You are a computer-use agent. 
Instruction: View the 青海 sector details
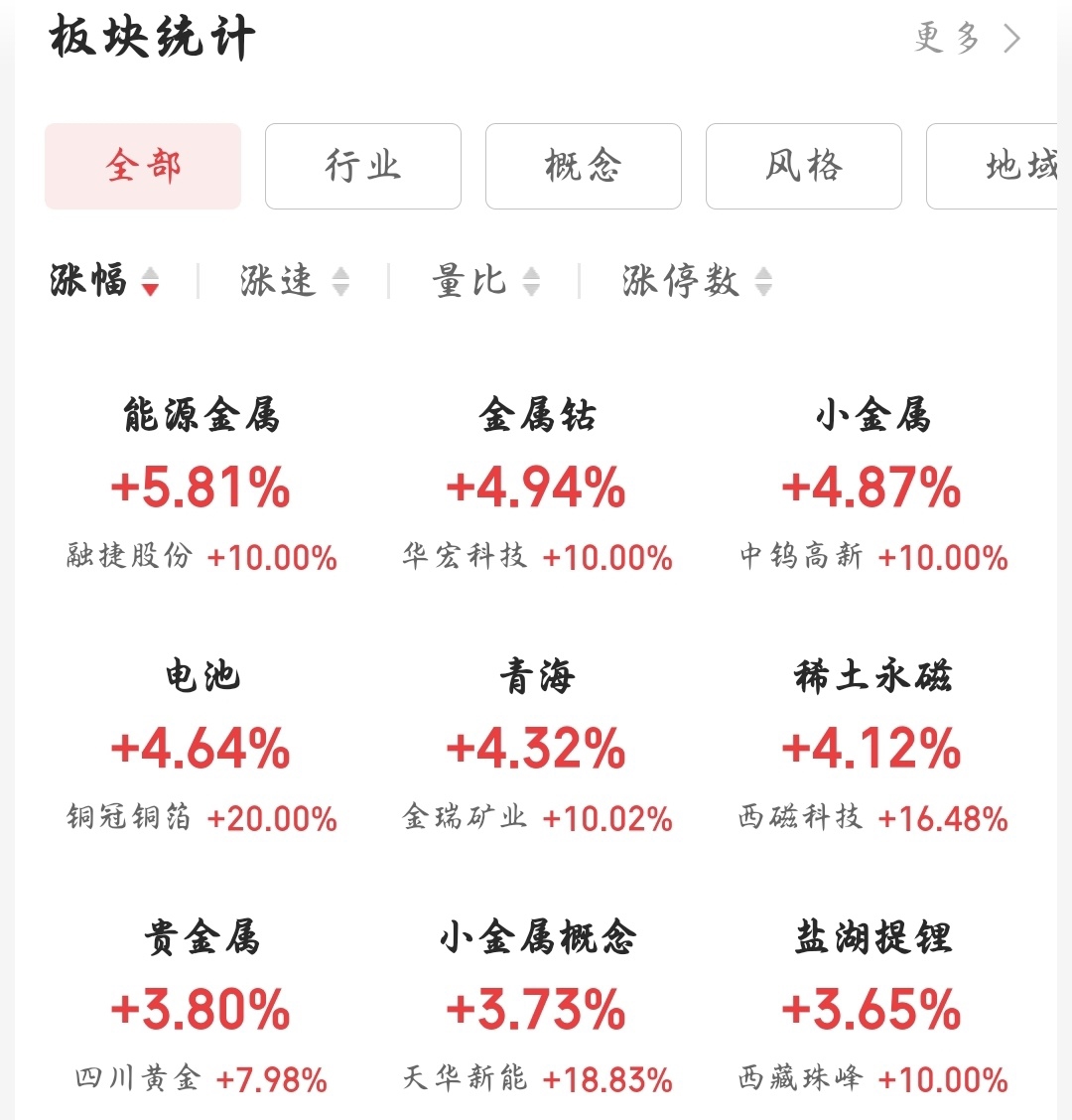(537, 748)
